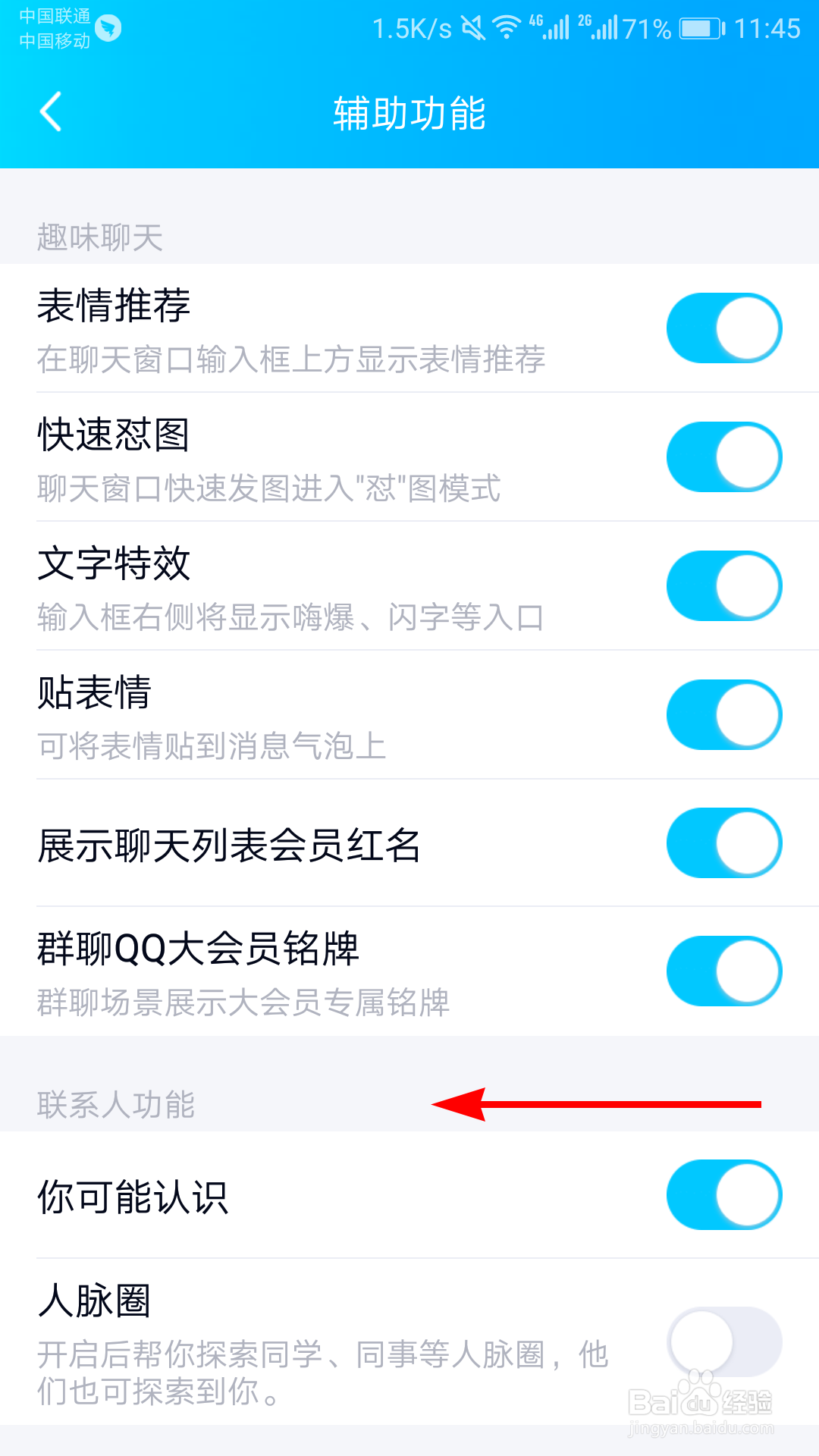Tap the back arrow icon

point(50,112)
